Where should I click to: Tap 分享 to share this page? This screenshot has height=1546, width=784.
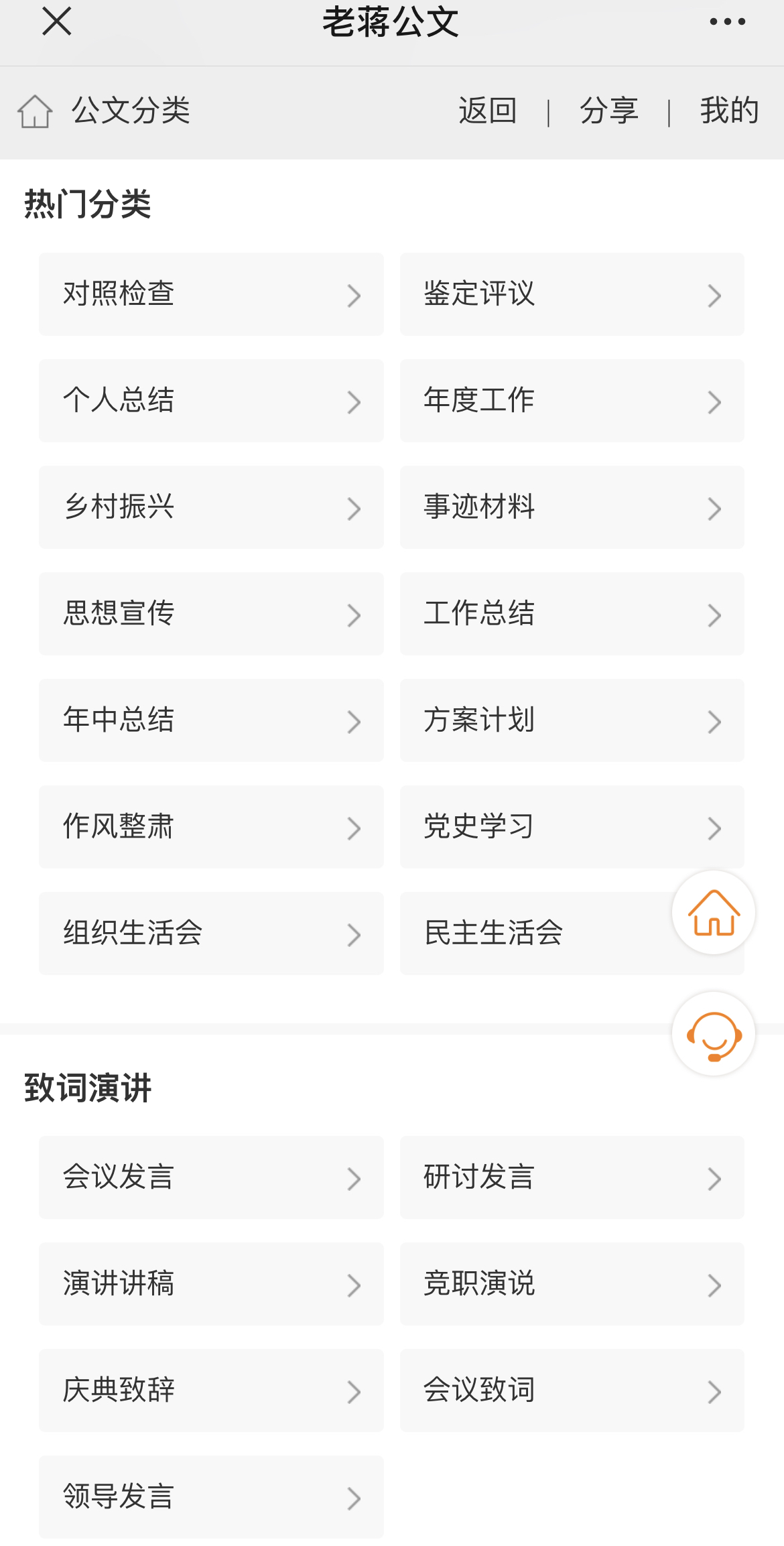[x=608, y=111]
